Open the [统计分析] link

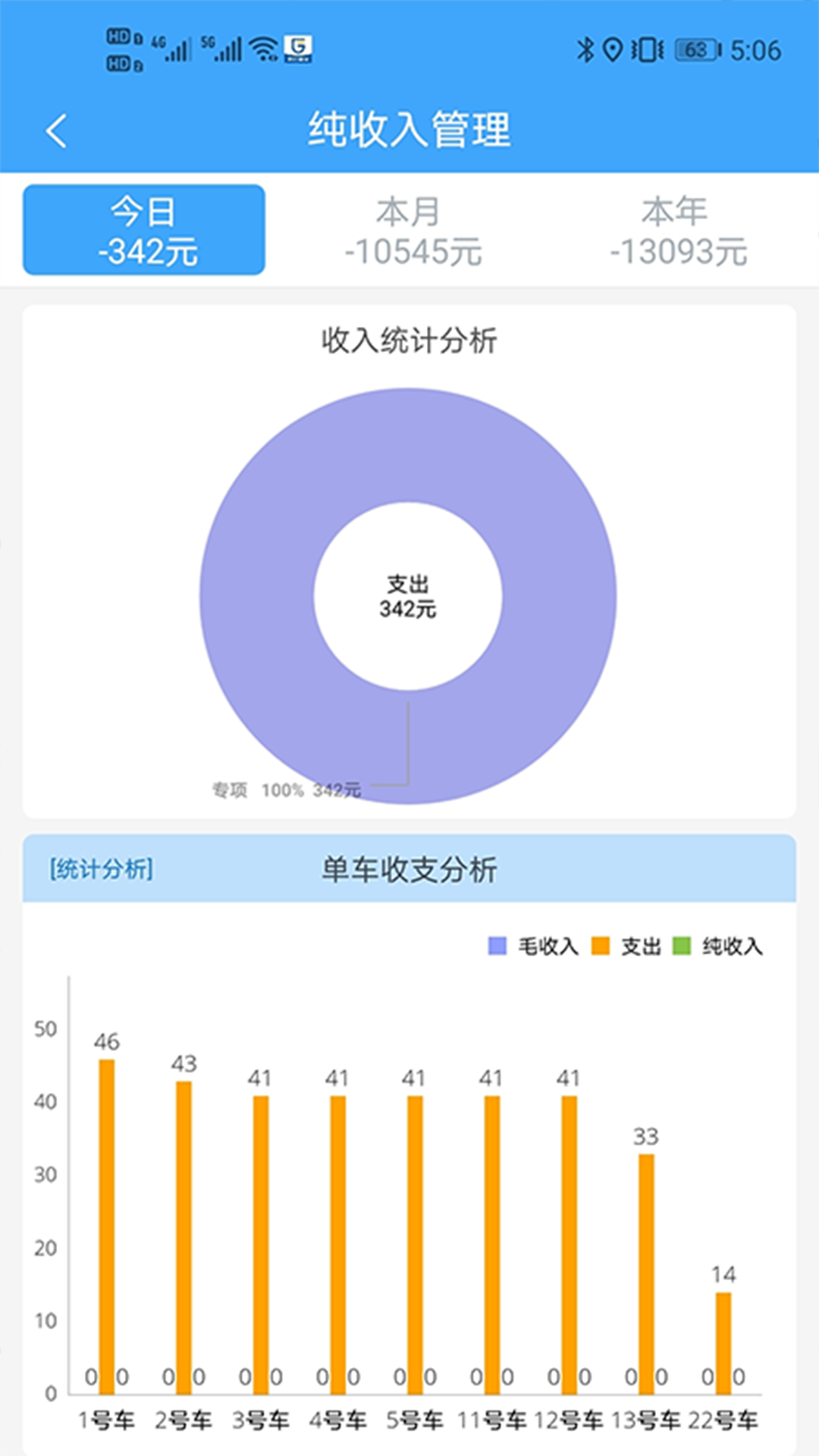(101, 869)
